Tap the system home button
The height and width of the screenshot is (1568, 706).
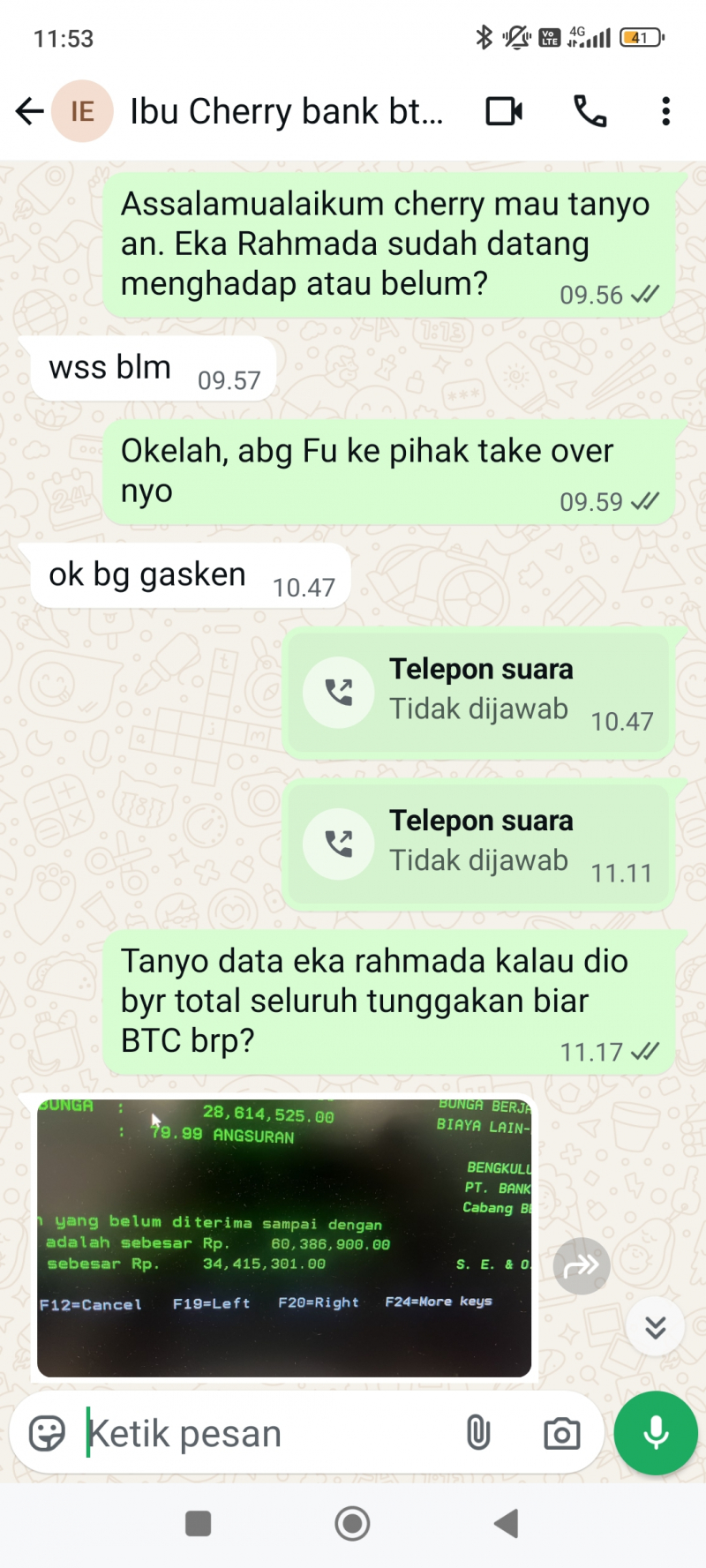click(x=352, y=1523)
